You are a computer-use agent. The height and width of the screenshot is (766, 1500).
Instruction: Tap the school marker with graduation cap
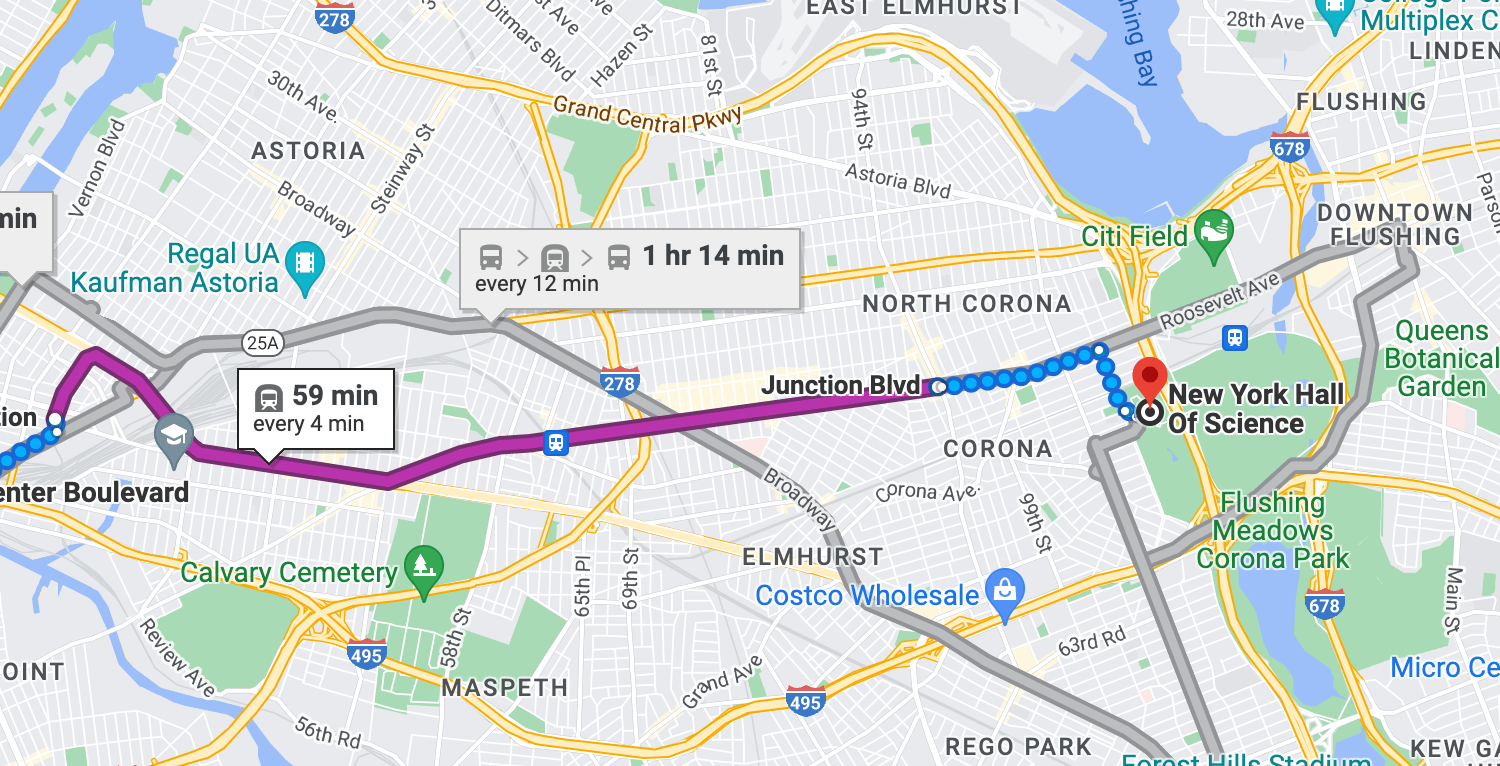pos(174,437)
